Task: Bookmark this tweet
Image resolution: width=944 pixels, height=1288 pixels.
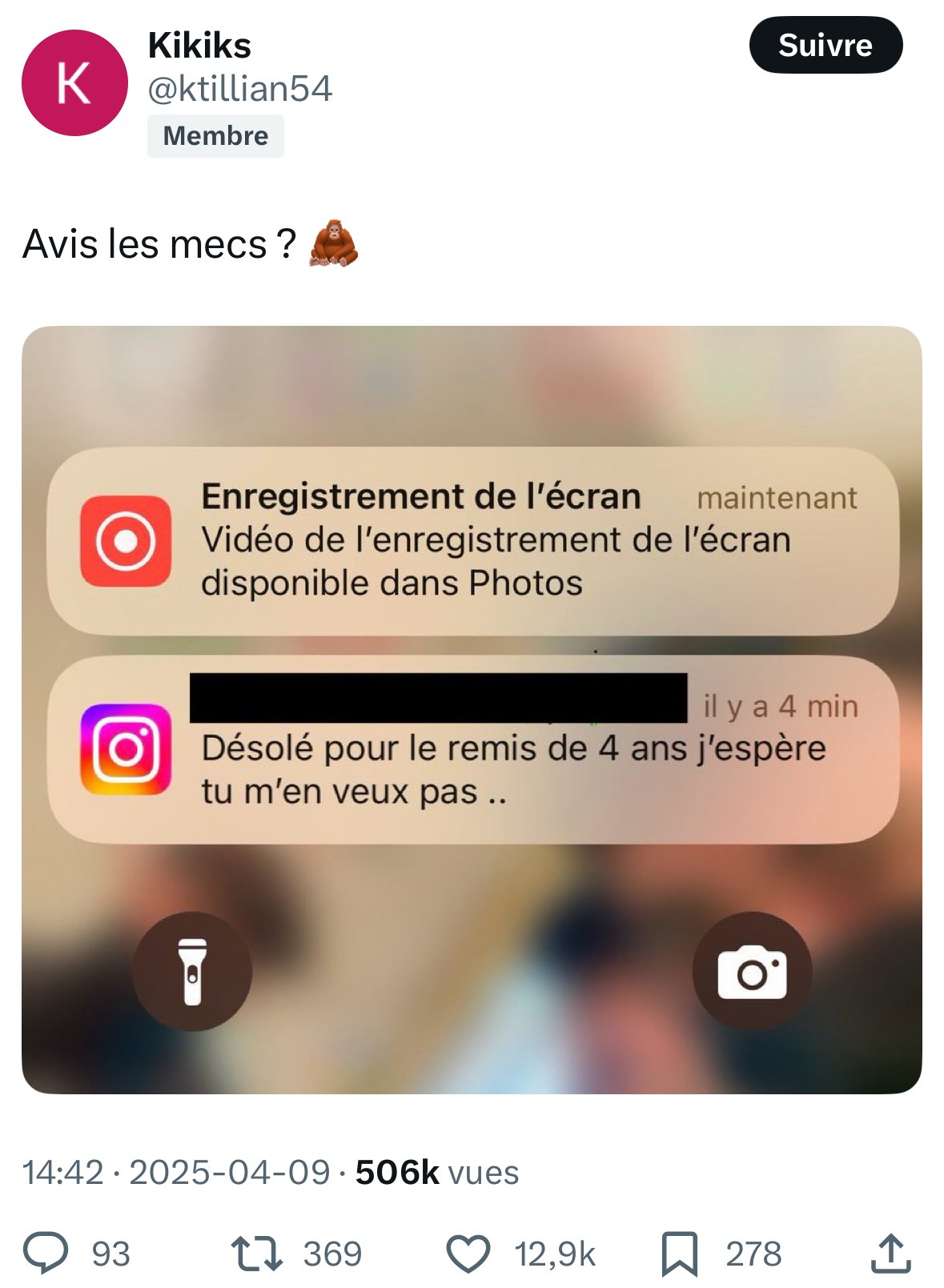Action: point(679,1254)
